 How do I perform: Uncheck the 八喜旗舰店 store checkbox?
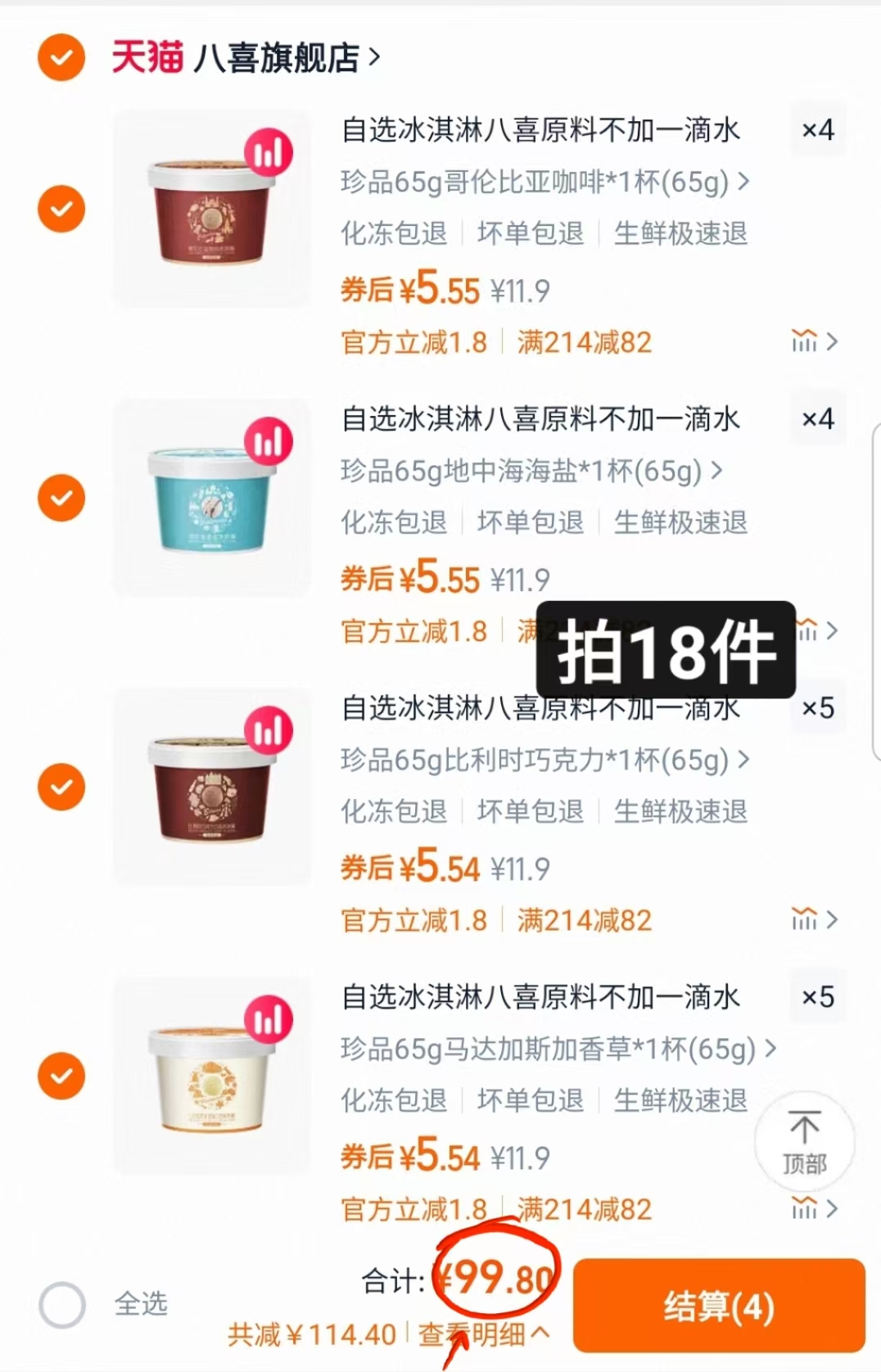(x=61, y=59)
